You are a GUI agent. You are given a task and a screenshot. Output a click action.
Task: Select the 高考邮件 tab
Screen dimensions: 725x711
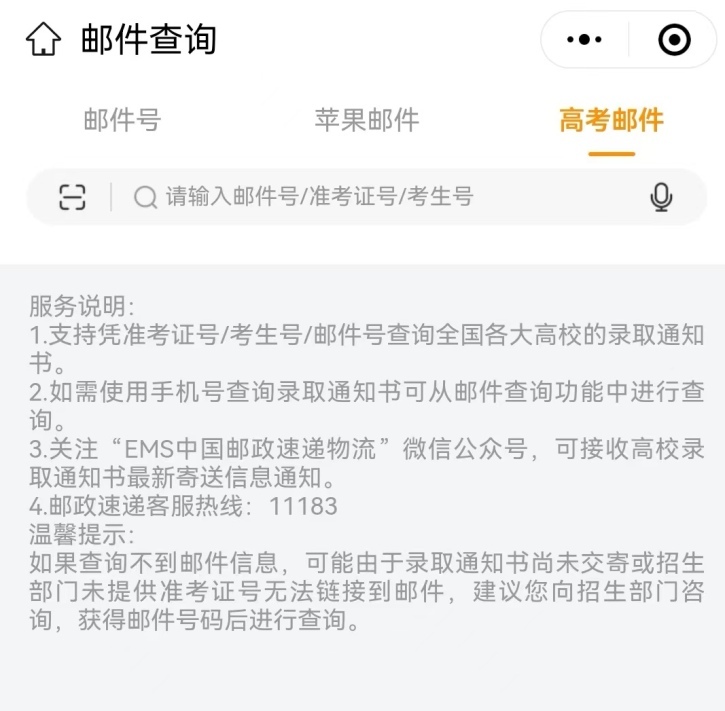(611, 121)
